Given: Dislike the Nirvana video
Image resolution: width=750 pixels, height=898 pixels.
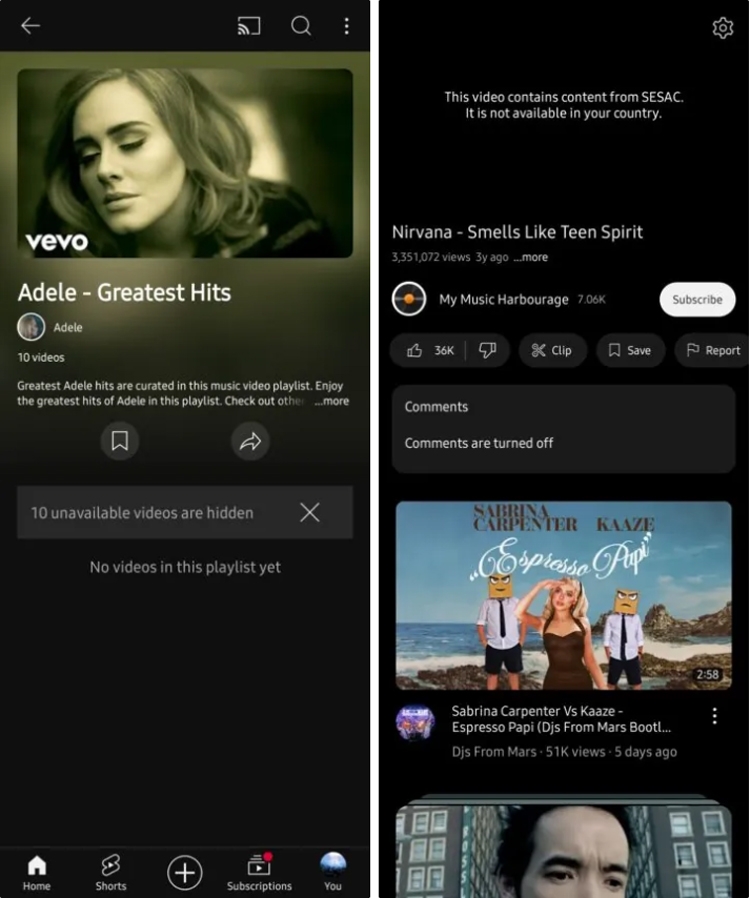Looking at the screenshot, I should (x=487, y=350).
